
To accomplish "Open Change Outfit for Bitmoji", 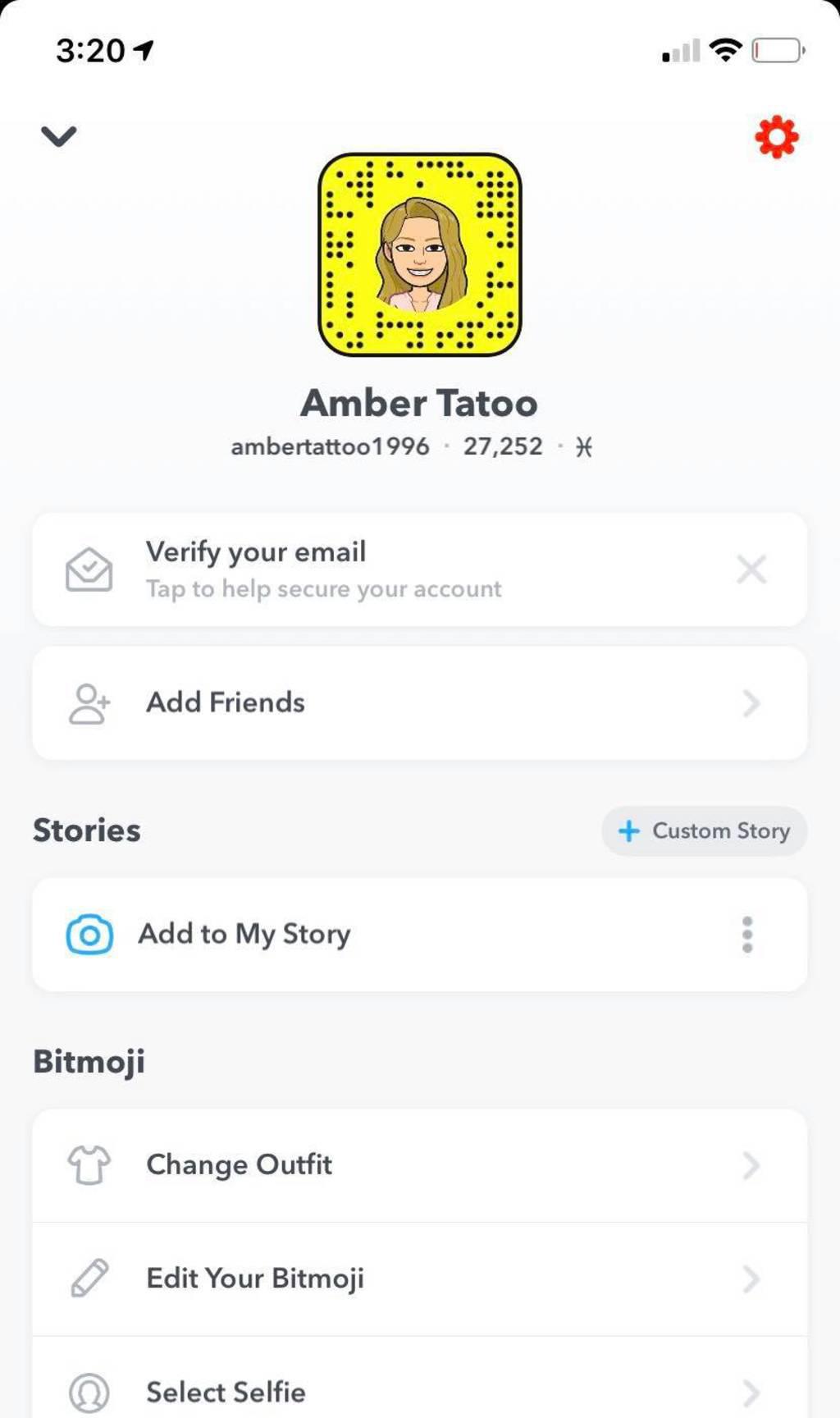I will coord(418,1165).
